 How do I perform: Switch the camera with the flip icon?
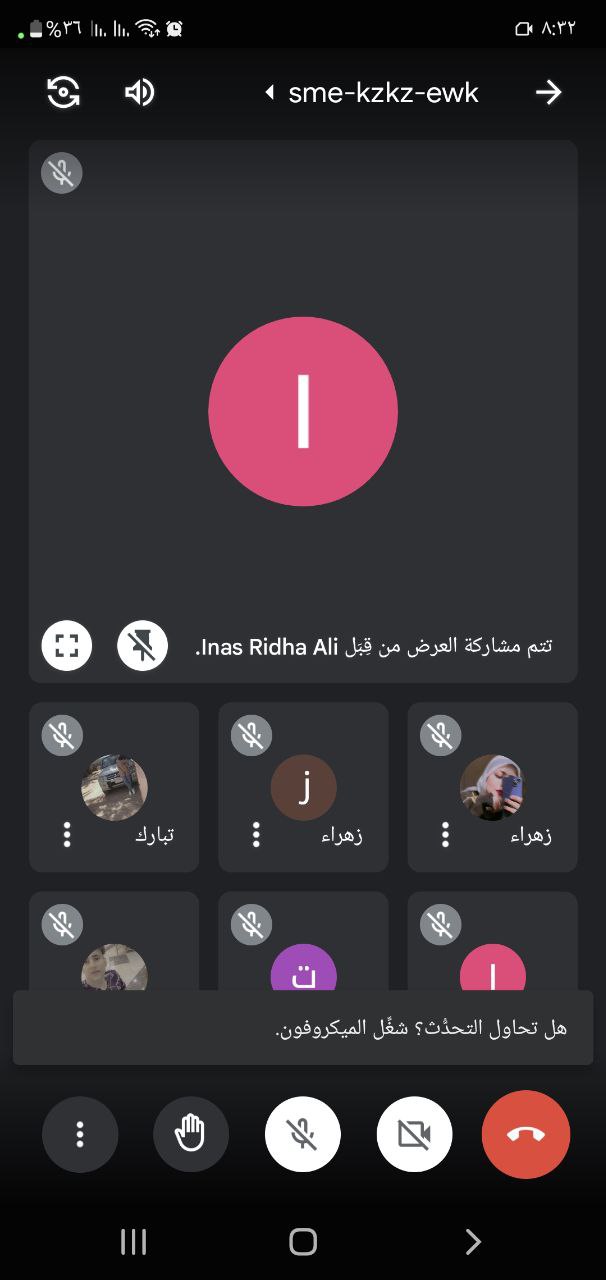(63, 93)
